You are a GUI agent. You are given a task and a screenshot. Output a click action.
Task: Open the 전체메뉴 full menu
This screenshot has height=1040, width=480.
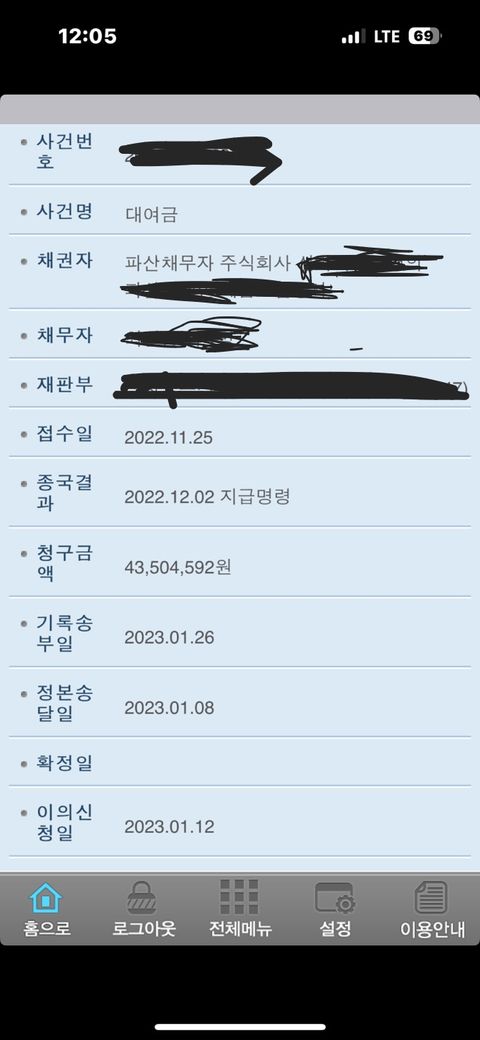coord(240,909)
